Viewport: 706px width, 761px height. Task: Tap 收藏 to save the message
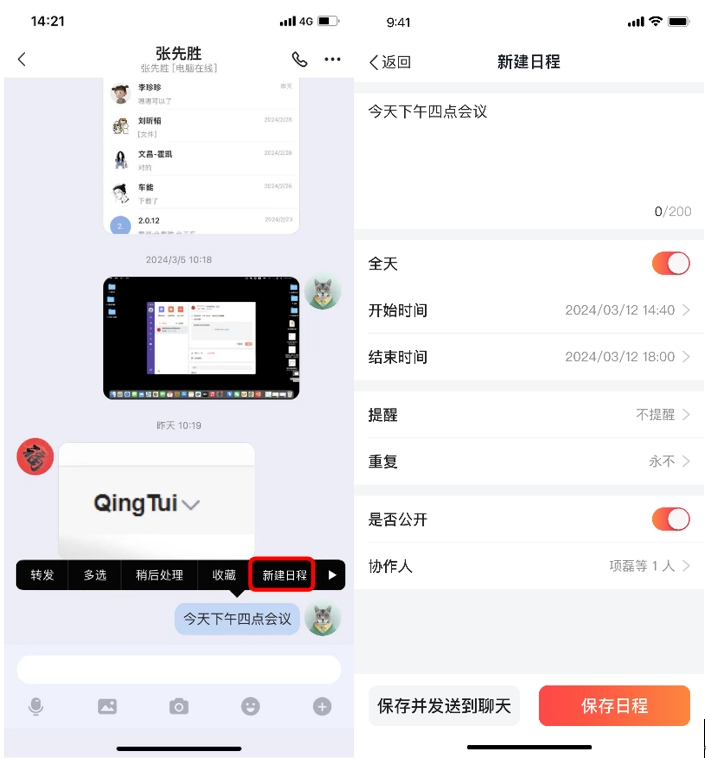[224, 575]
